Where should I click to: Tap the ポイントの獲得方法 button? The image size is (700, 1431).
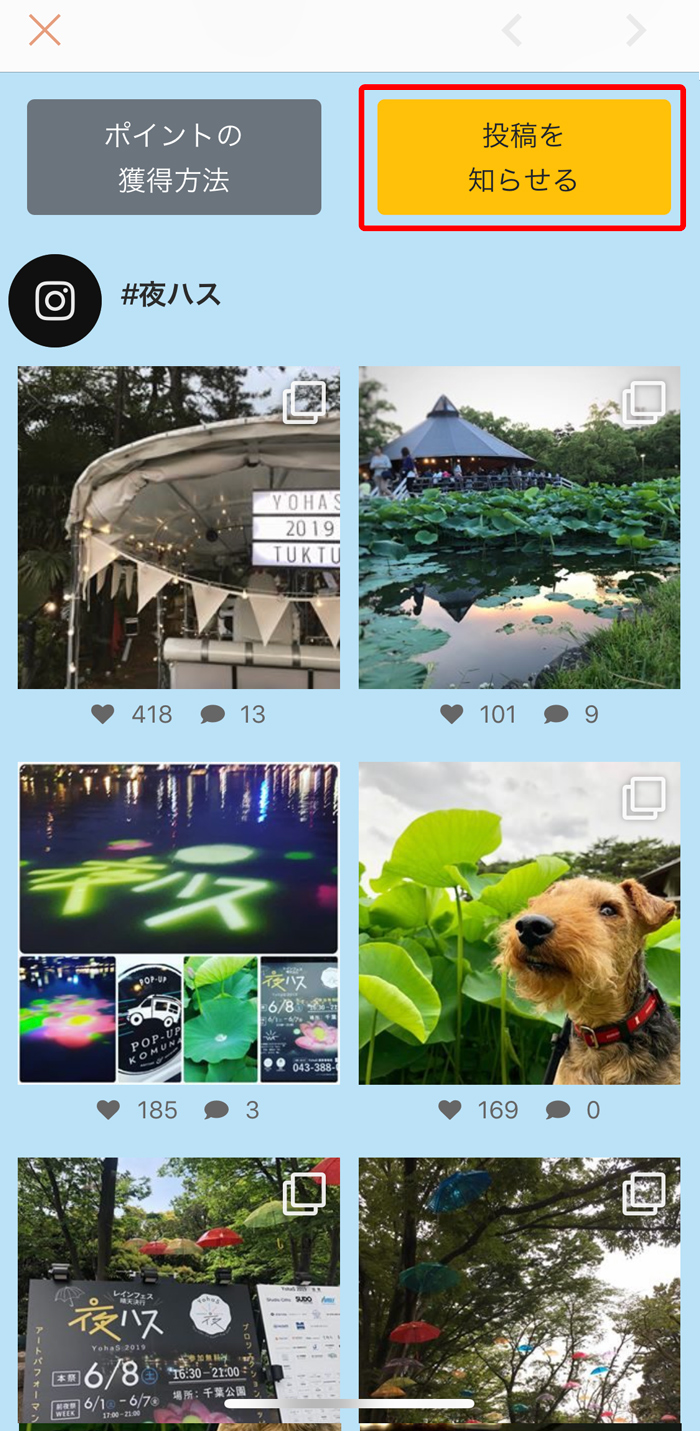click(174, 157)
